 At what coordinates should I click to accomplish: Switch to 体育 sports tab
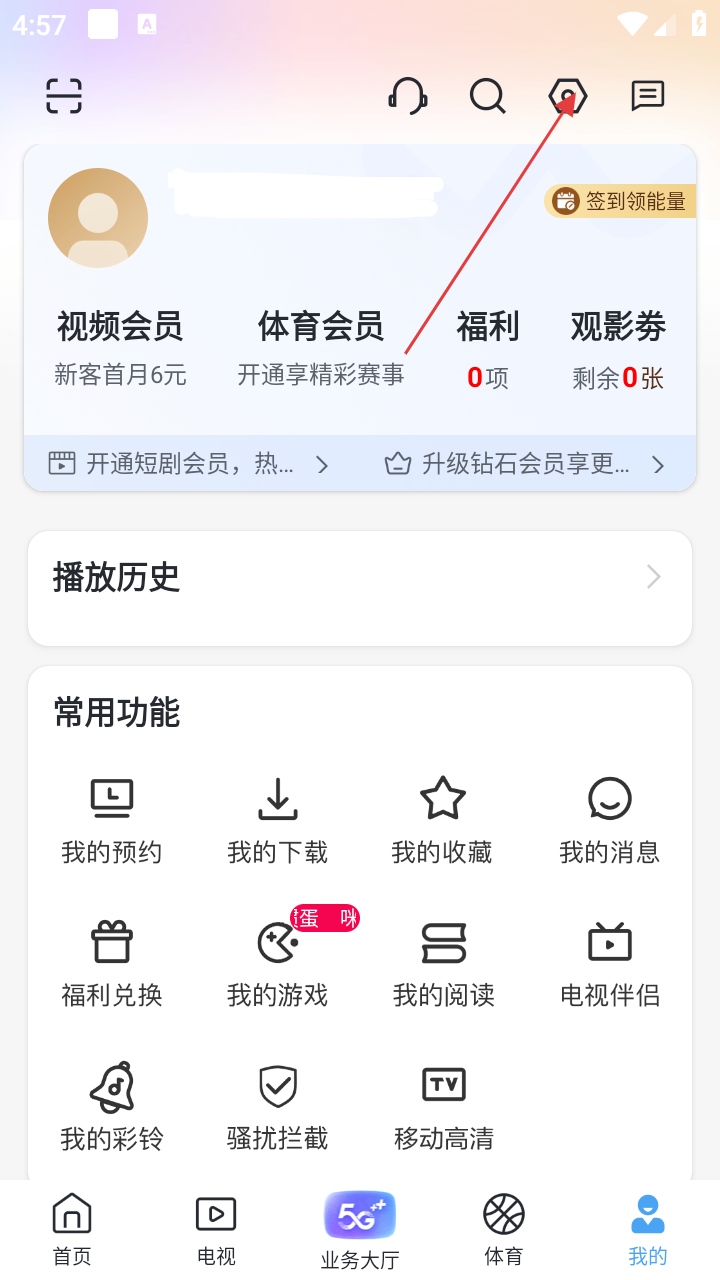click(503, 1230)
